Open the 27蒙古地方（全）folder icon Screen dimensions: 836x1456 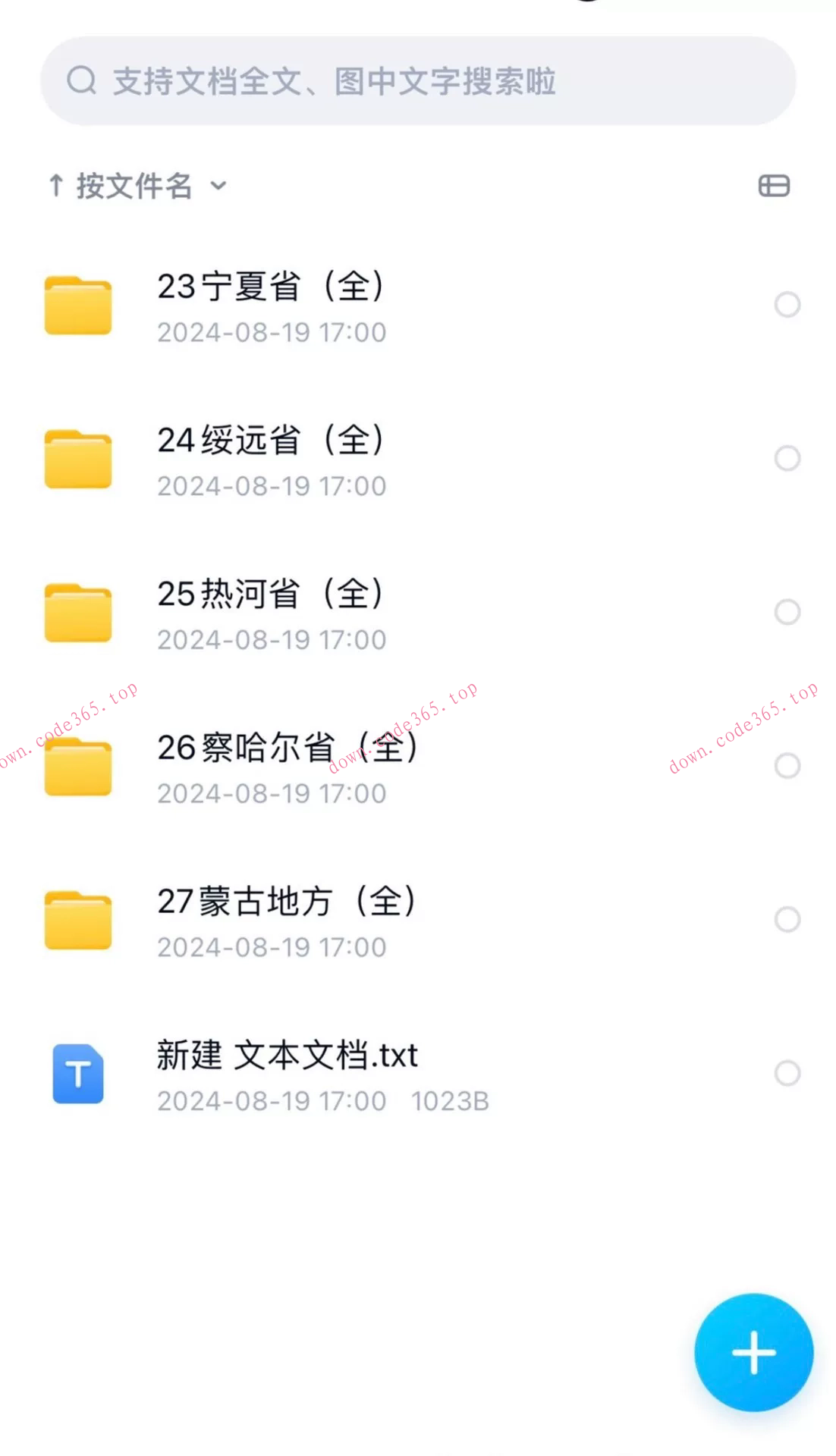[78, 921]
